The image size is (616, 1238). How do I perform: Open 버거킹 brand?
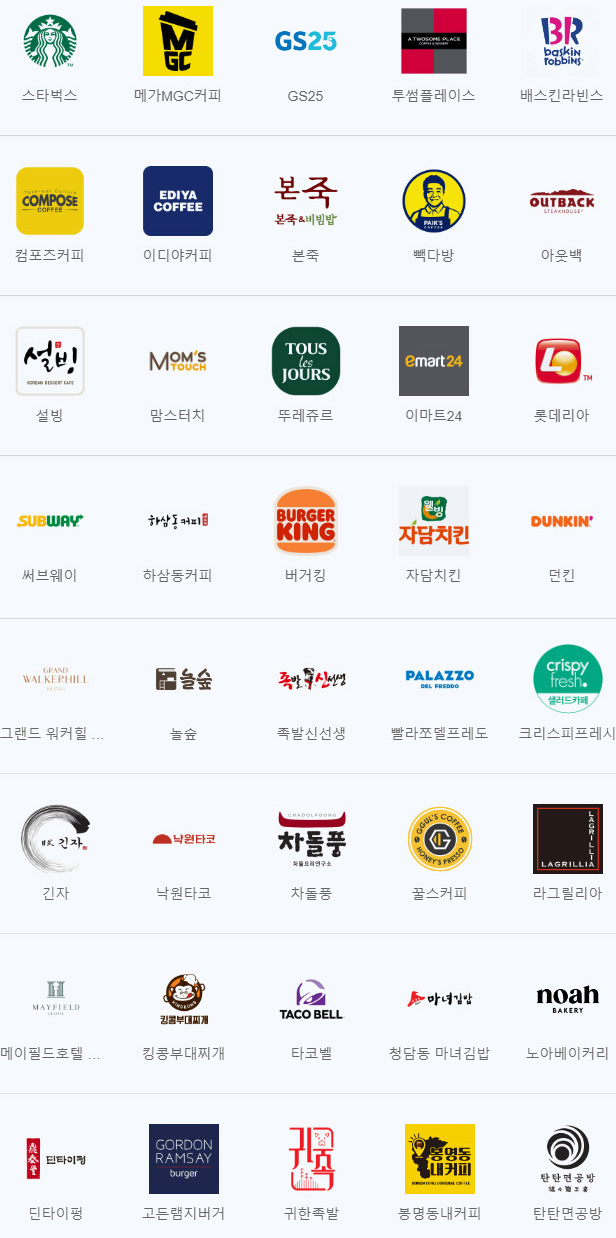306,521
